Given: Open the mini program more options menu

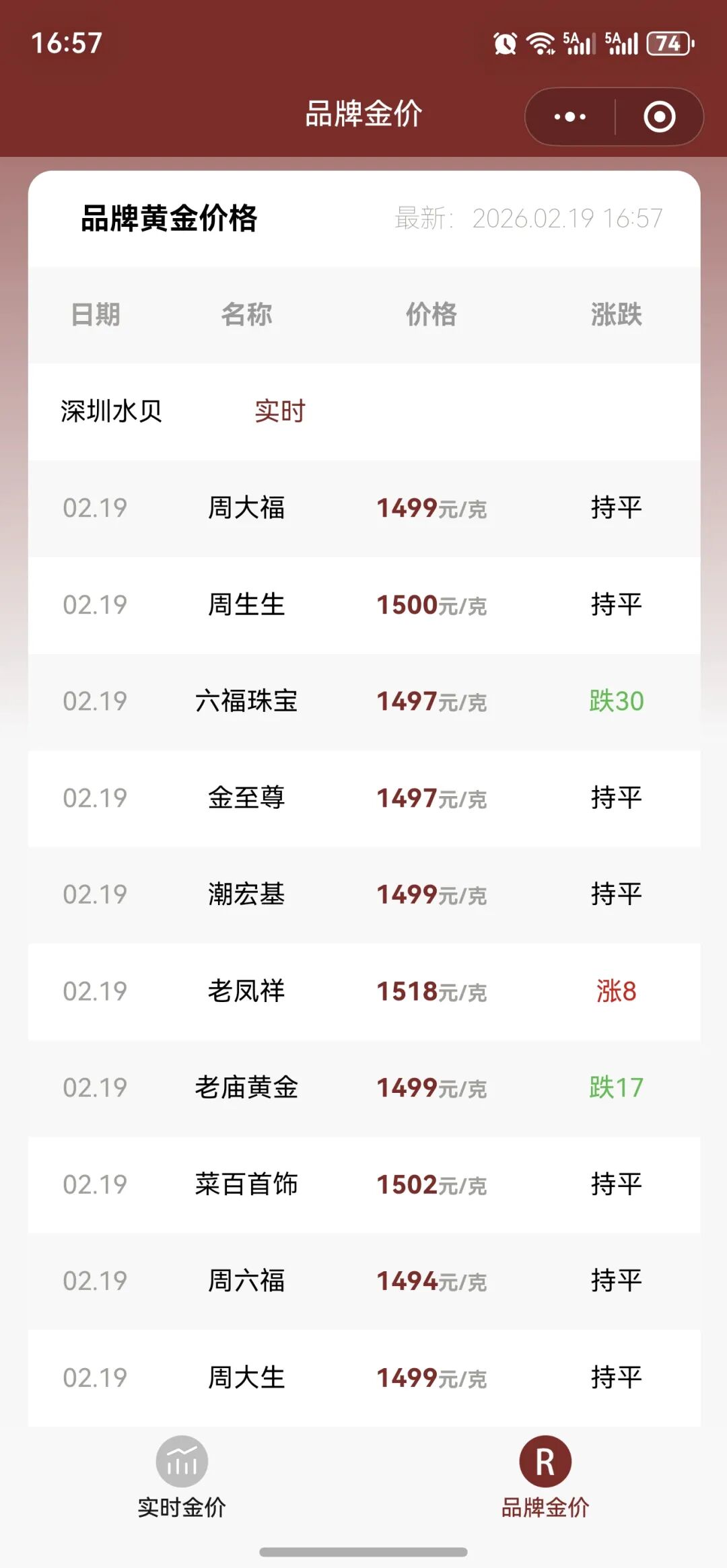Looking at the screenshot, I should (569, 117).
